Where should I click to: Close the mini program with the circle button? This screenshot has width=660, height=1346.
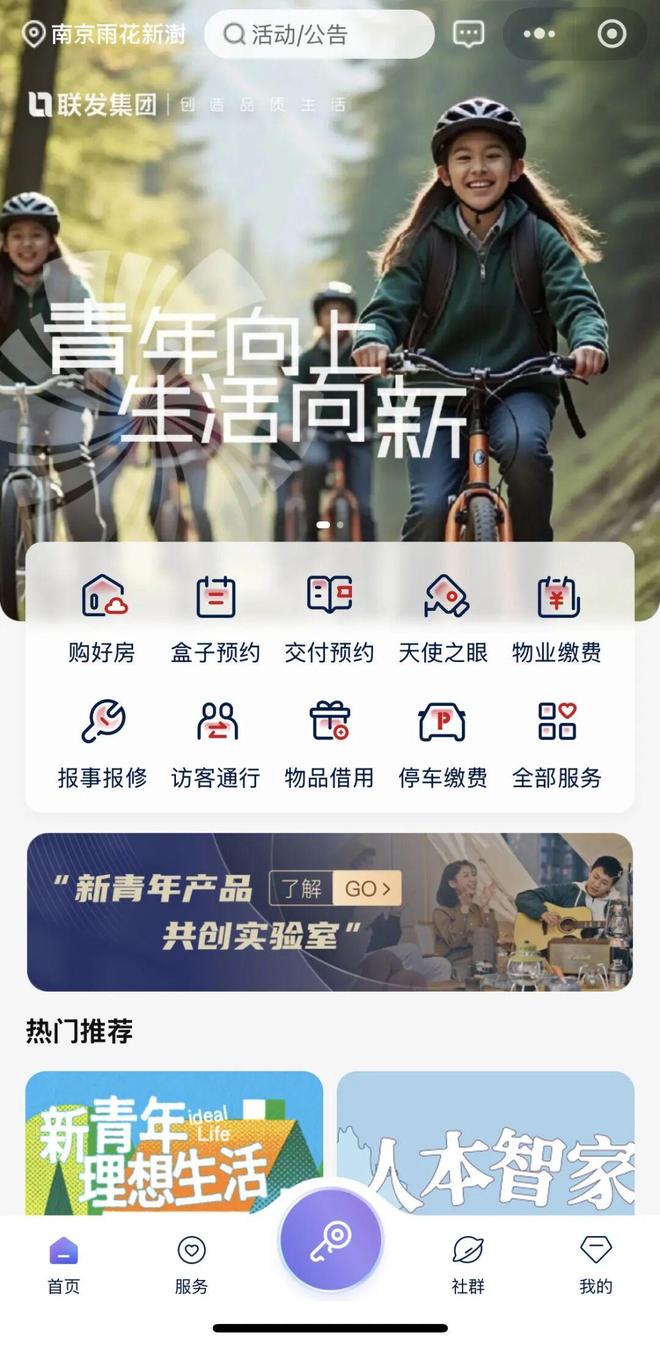pyautogui.click(x=611, y=34)
